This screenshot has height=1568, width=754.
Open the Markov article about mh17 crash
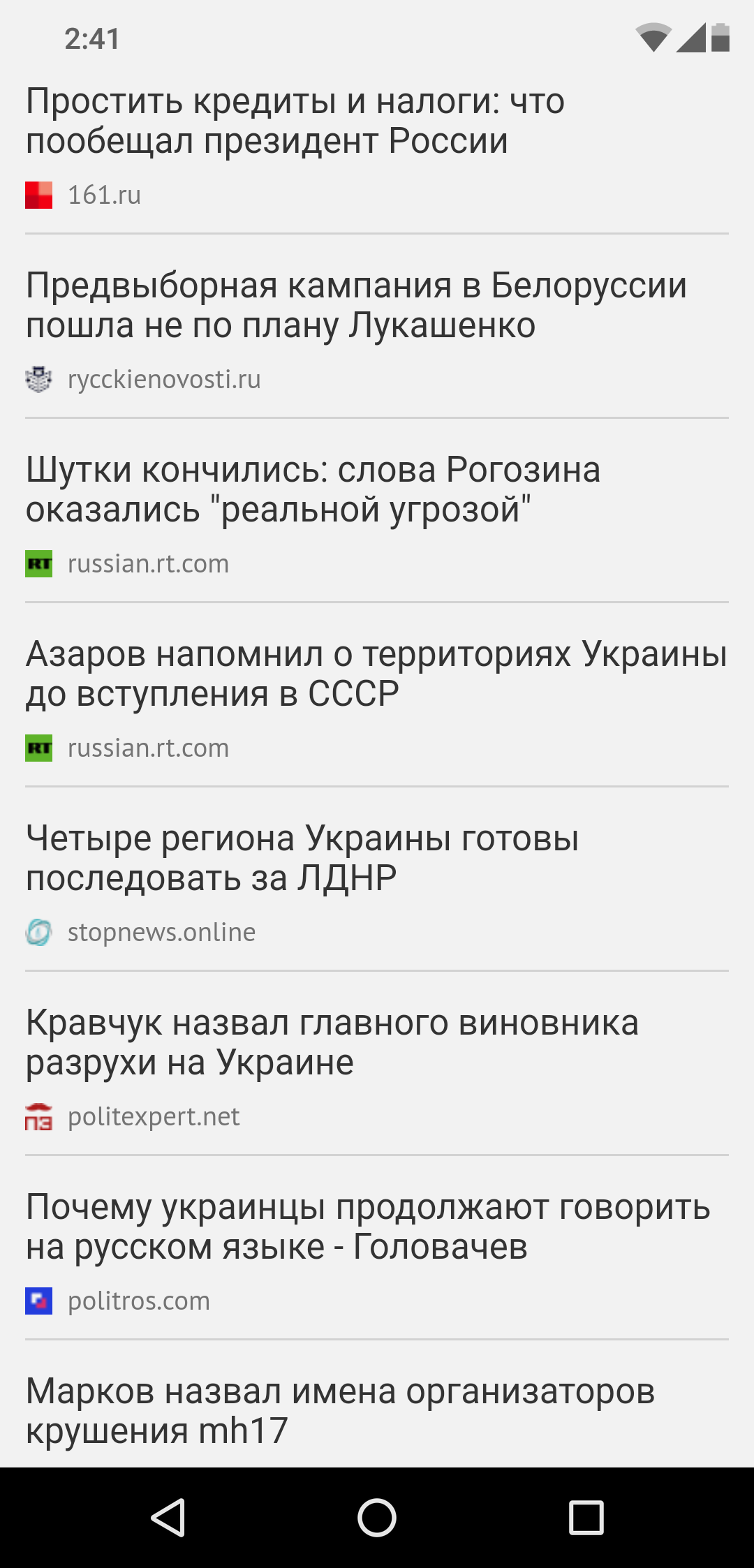340,1411
